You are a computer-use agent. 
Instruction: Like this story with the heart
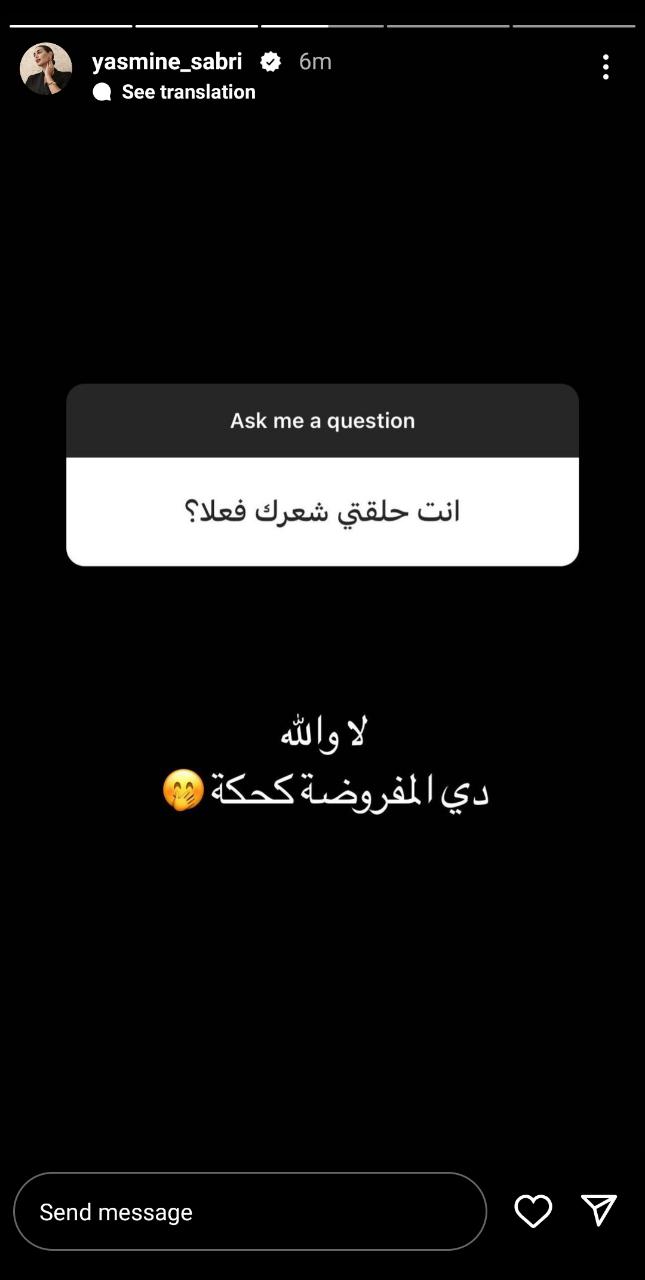(533, 1211)
